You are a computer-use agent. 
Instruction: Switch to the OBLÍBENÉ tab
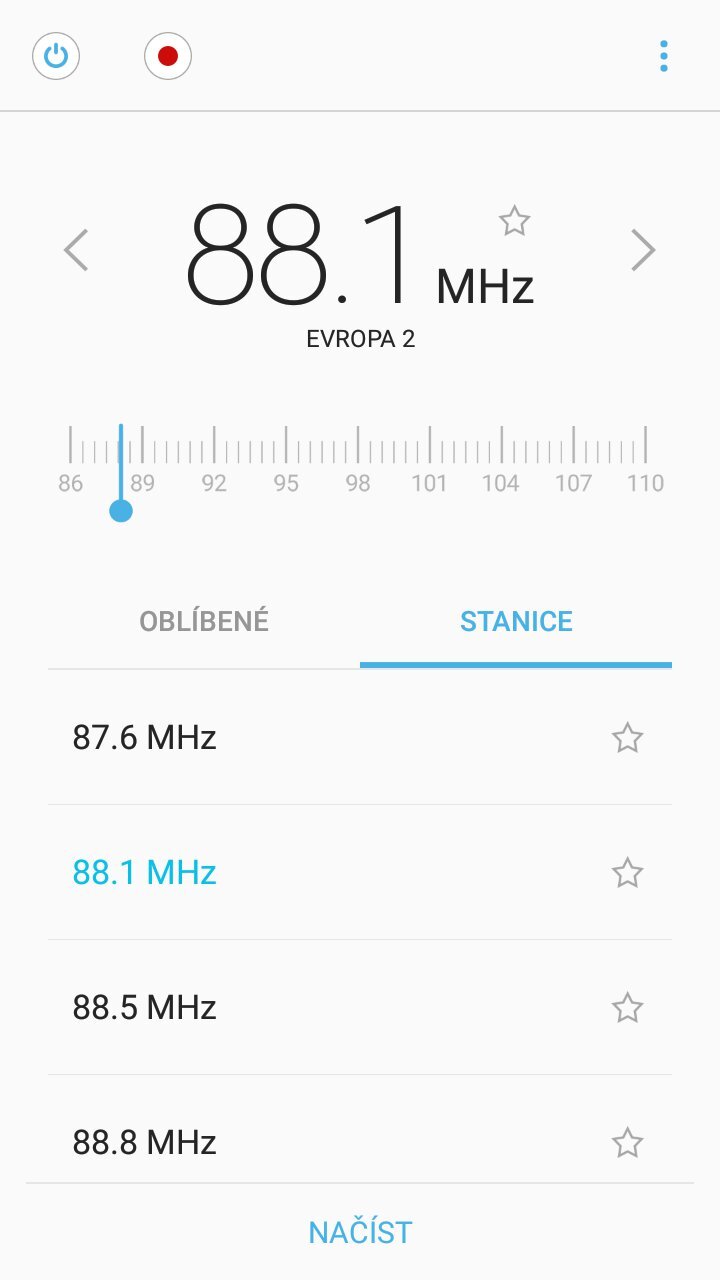[x=204, y=620]
